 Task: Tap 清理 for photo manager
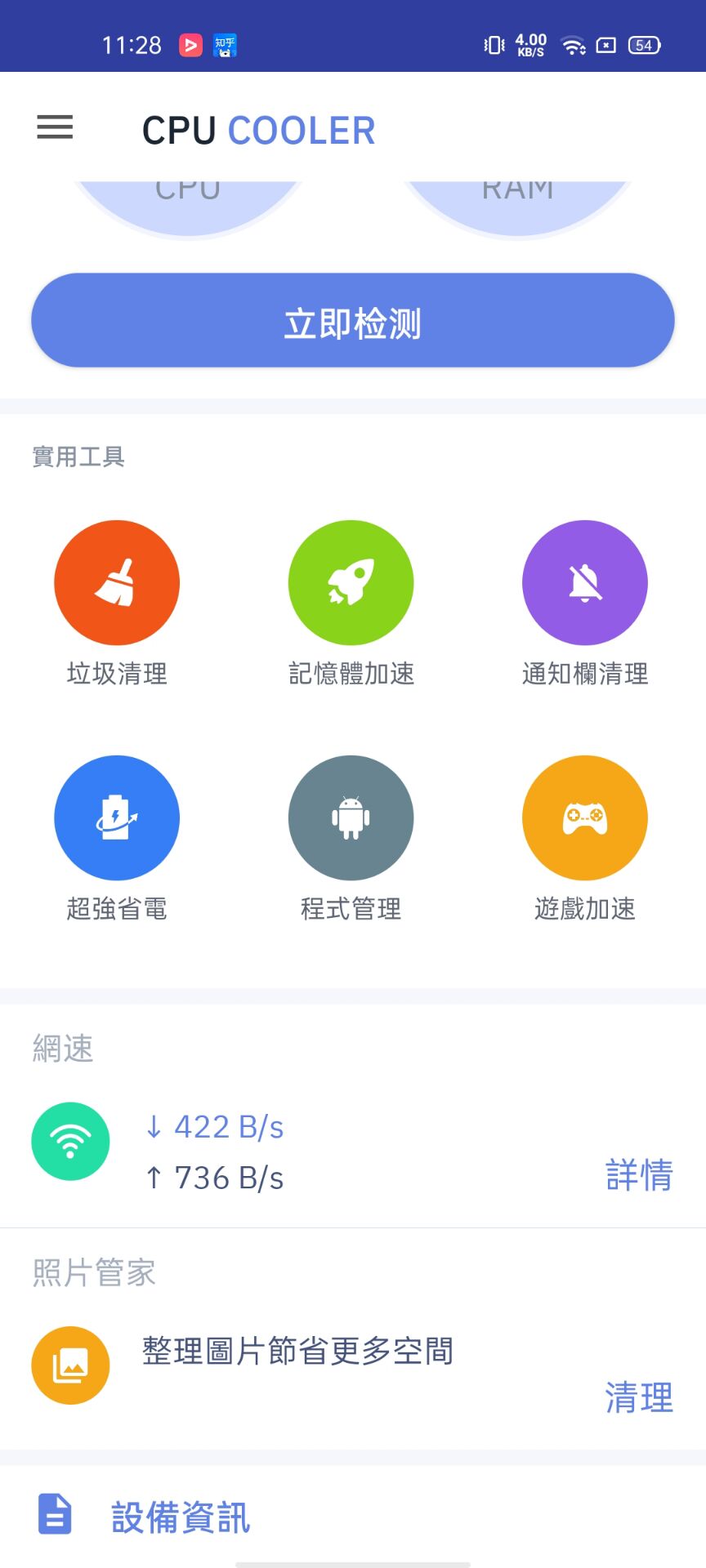pyautogui.click(x=639, y=1397)
